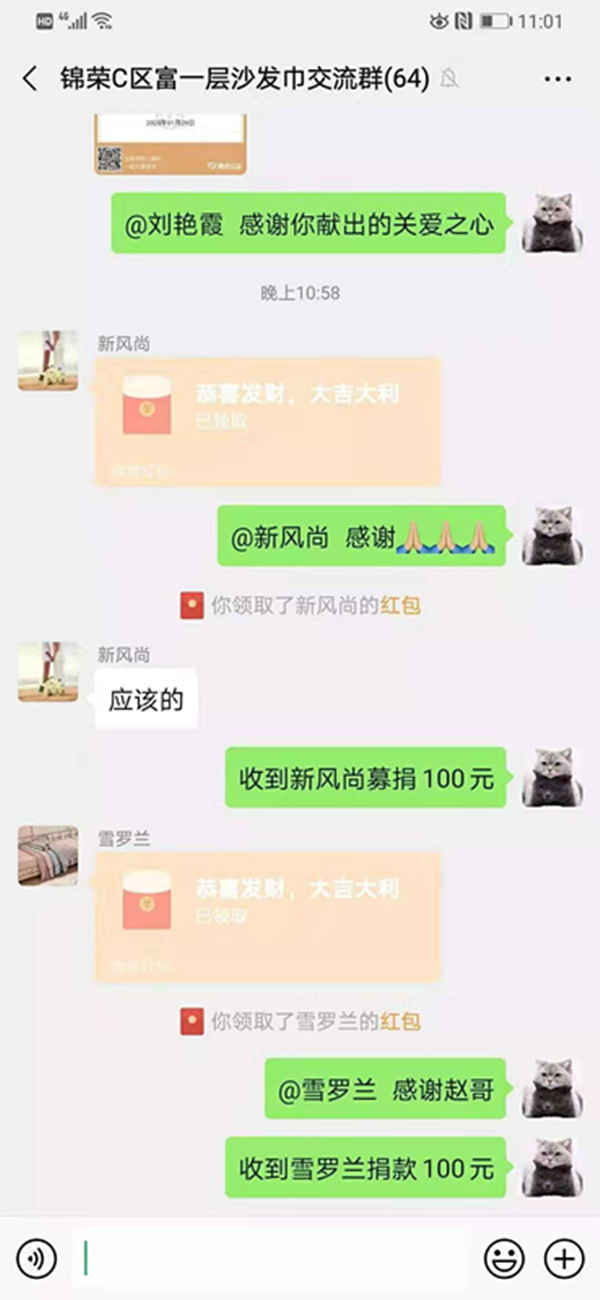Screen dimensions: 600x1300
Task: View 雪罗兰's profile avatar
Action: tap(48, 856)
